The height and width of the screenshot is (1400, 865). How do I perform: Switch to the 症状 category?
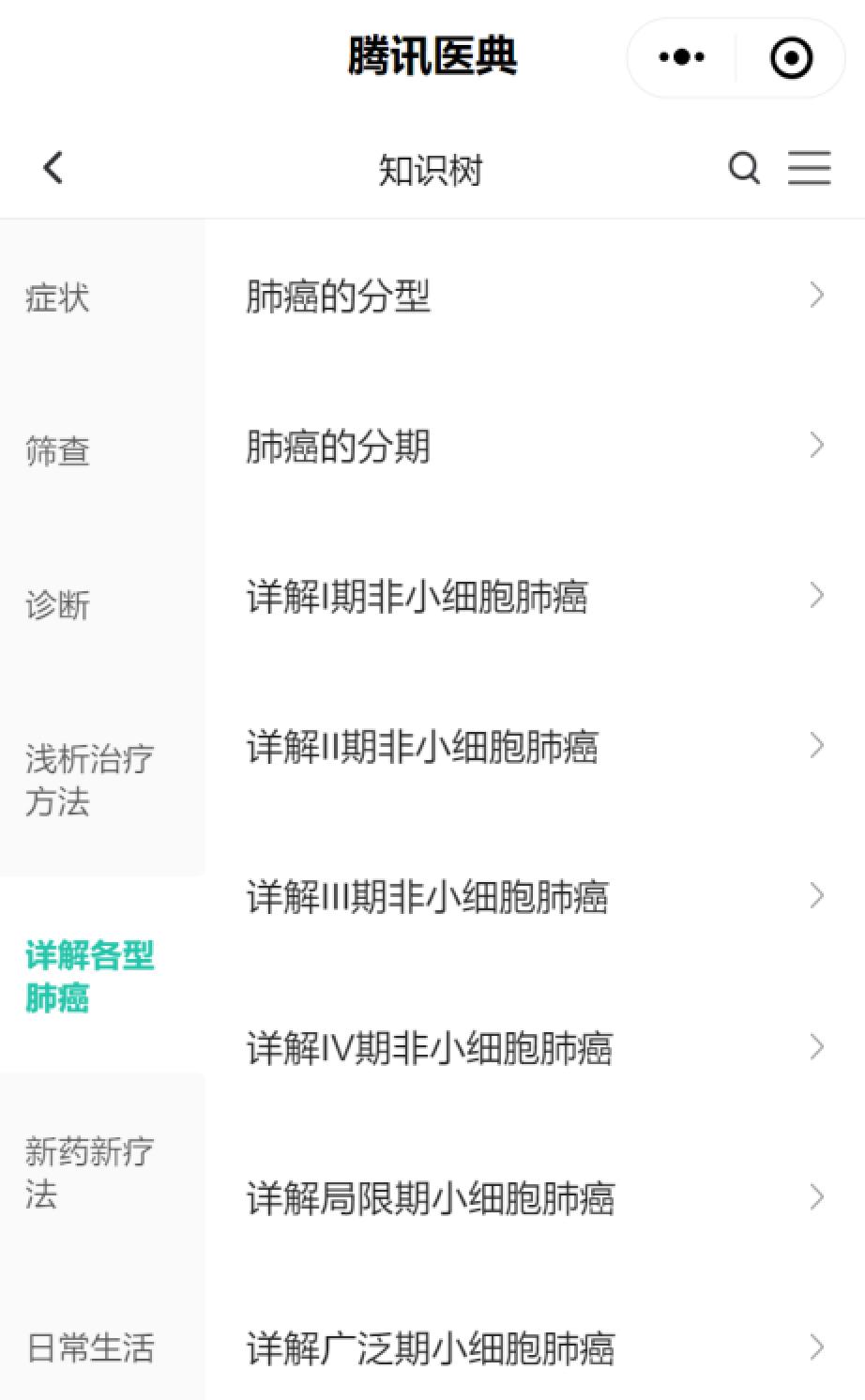[x=58, y=298]
